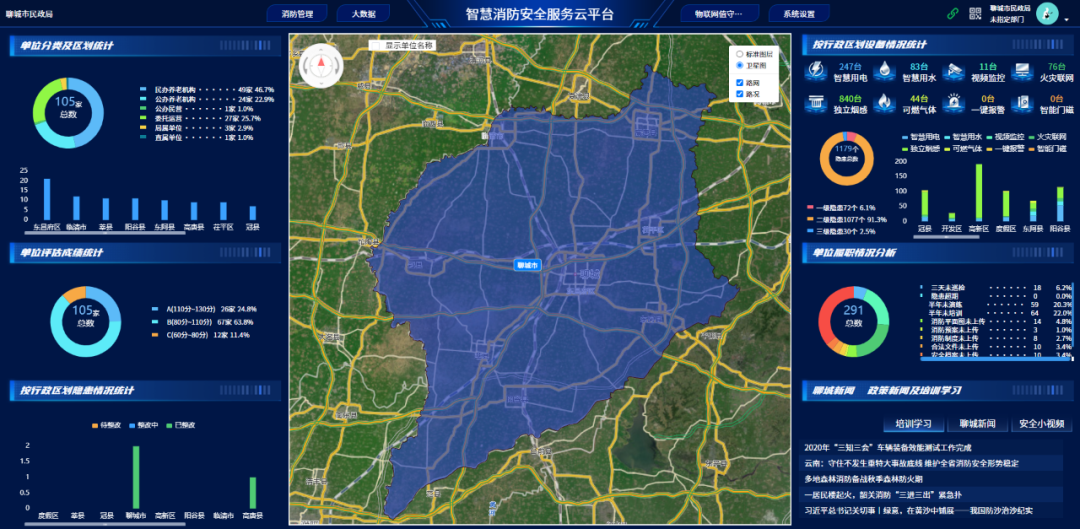
Task: Uncheck the 路网 overlay
Action: (739, 82)
